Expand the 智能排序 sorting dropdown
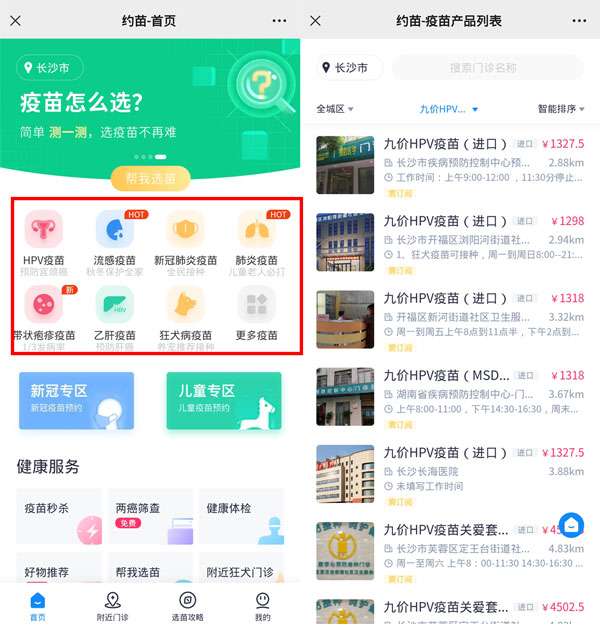The height and width of the screenshot is (626, 600). point(560,108)
